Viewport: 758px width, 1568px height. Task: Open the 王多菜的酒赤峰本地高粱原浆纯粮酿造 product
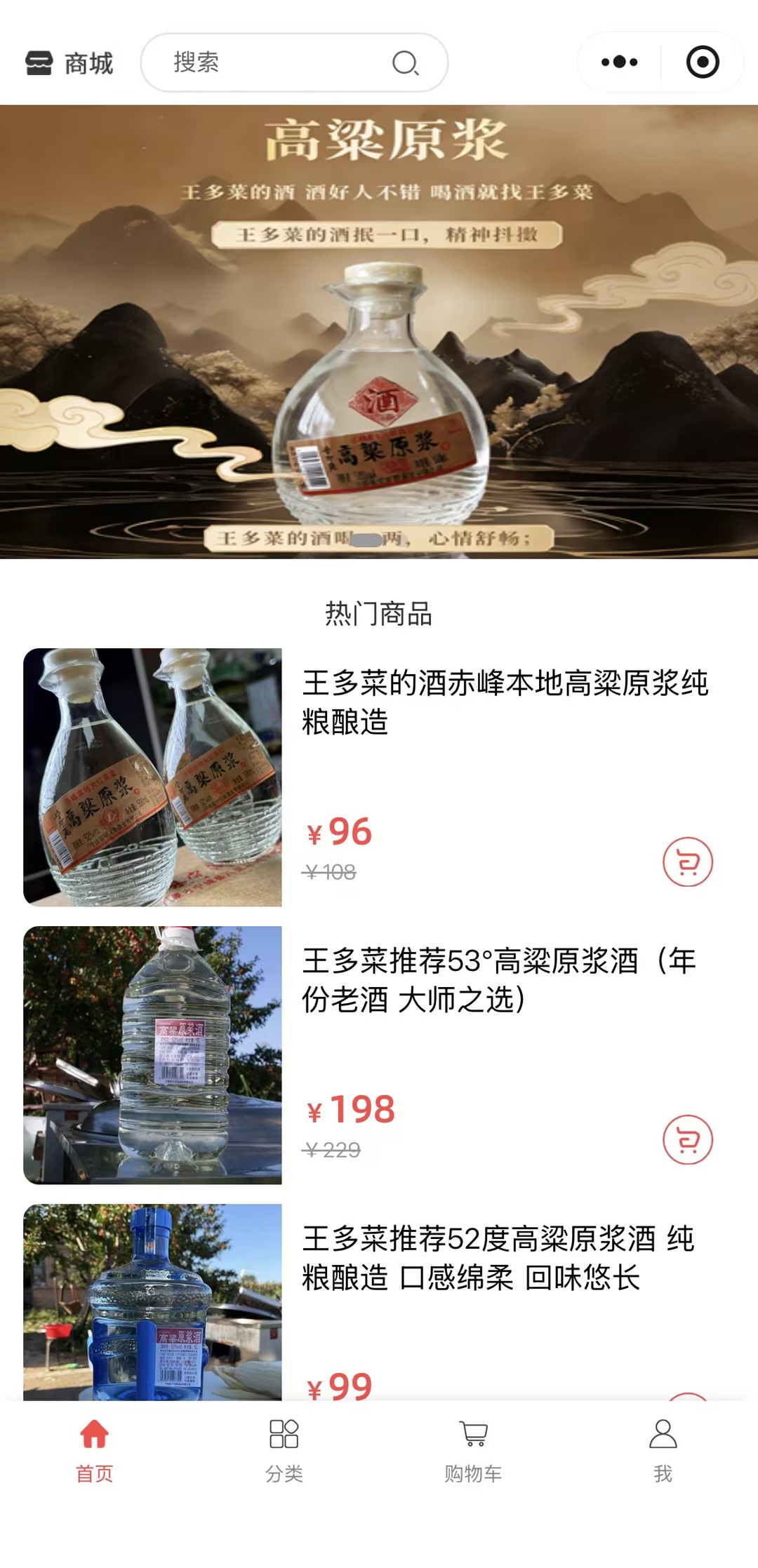[505, 702]
